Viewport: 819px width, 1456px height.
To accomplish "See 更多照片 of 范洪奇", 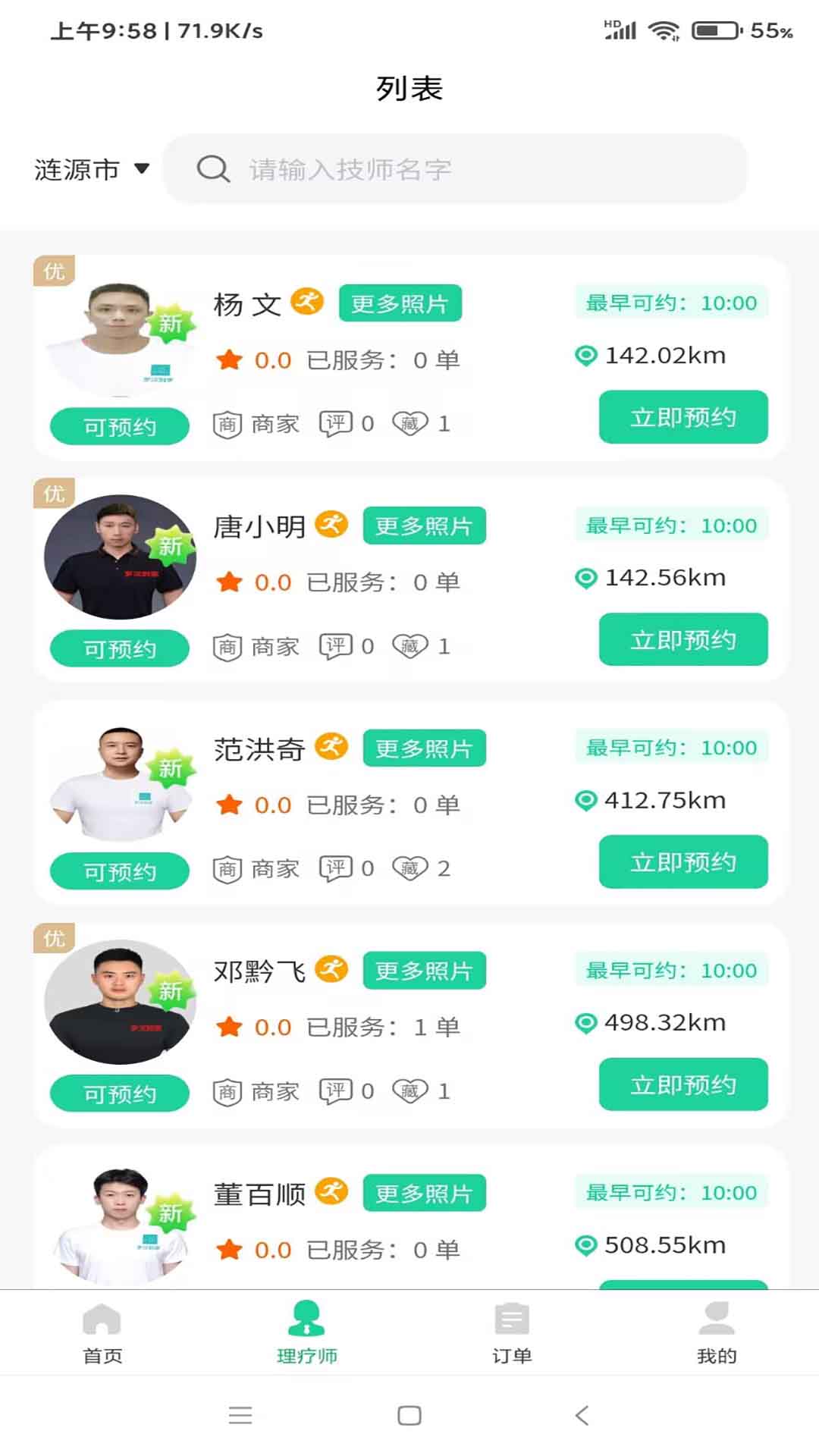I will (x=424, y=748).
